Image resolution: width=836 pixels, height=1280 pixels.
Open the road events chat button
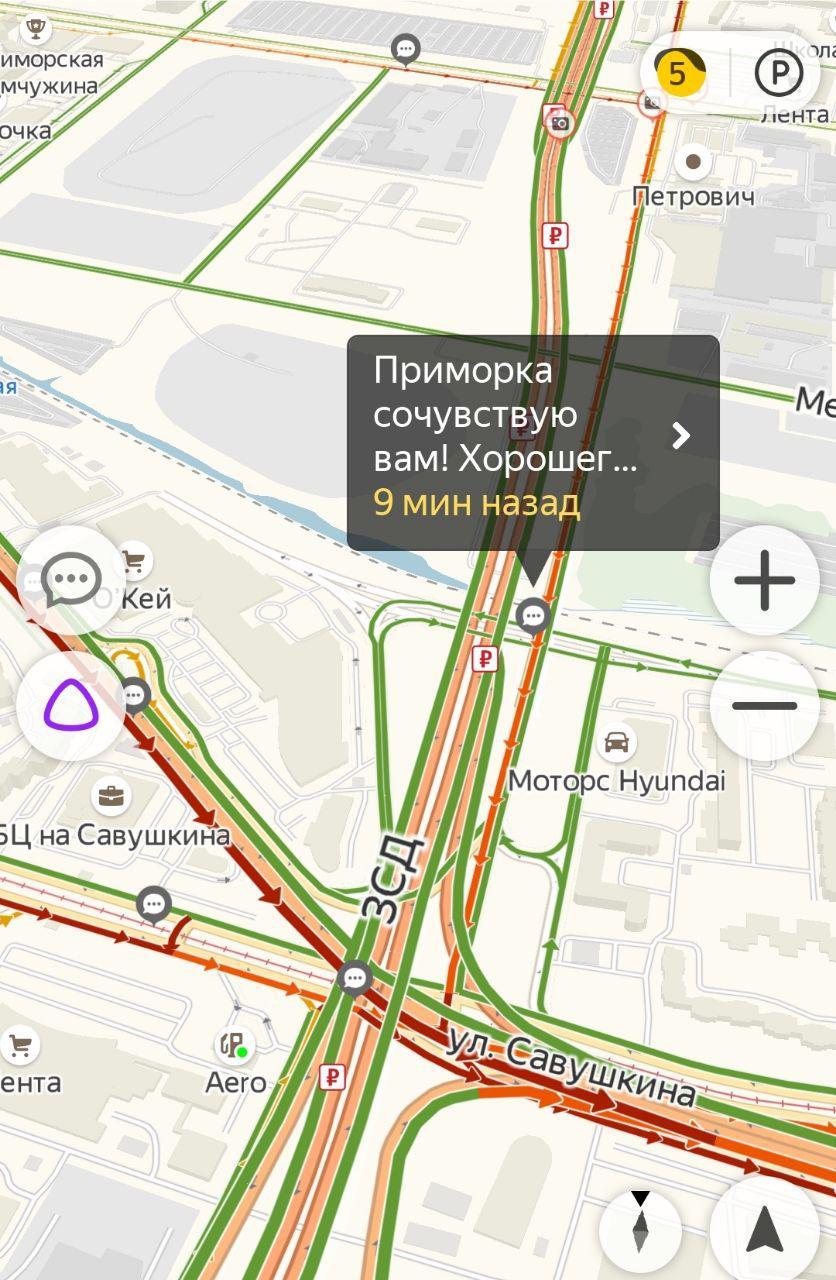tap(70, 580)
